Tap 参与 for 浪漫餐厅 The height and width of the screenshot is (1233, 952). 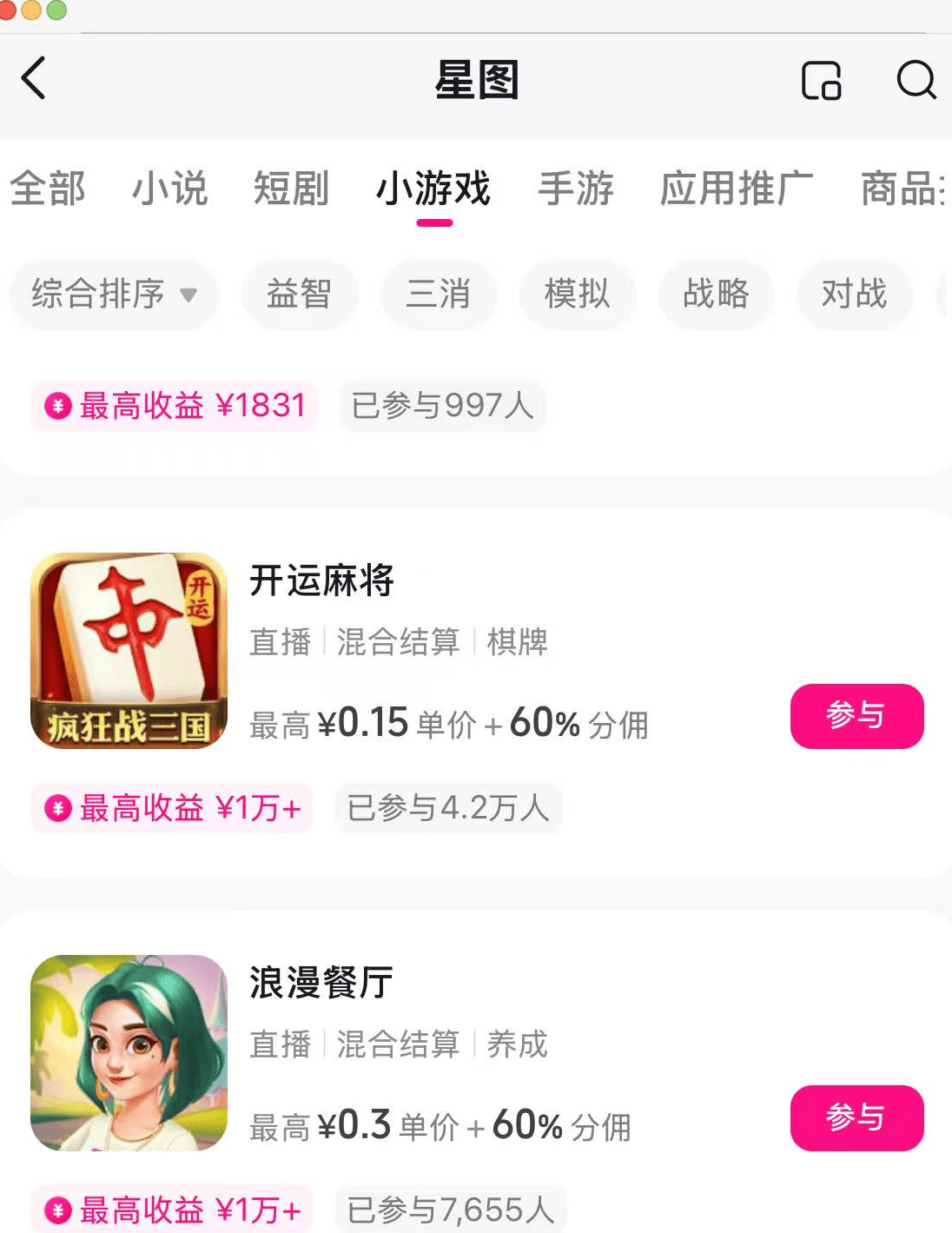pos(856,1117)
